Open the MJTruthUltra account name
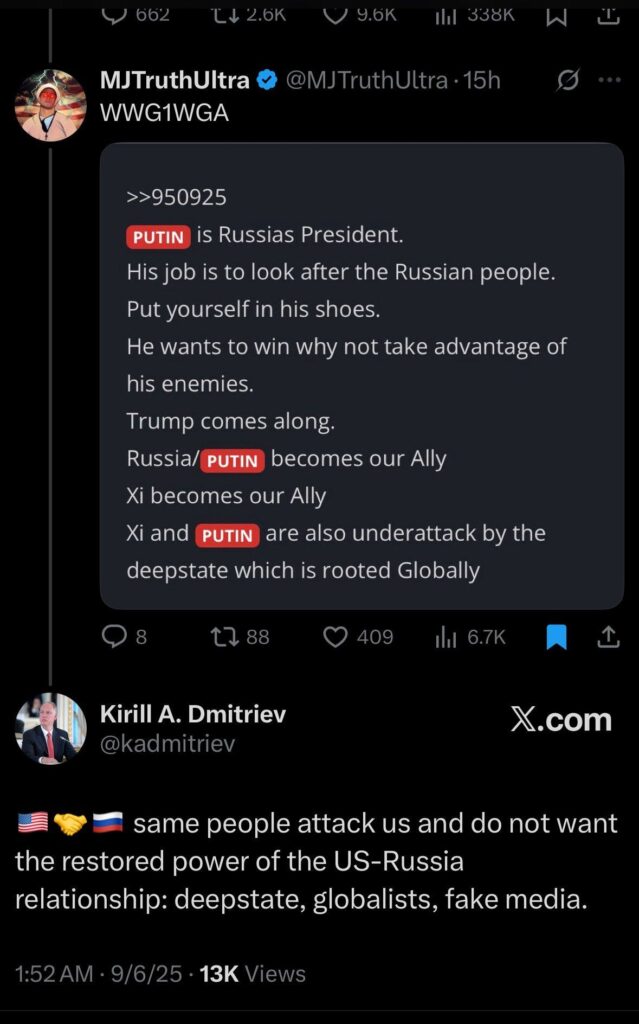 click(x=175, y=81)
